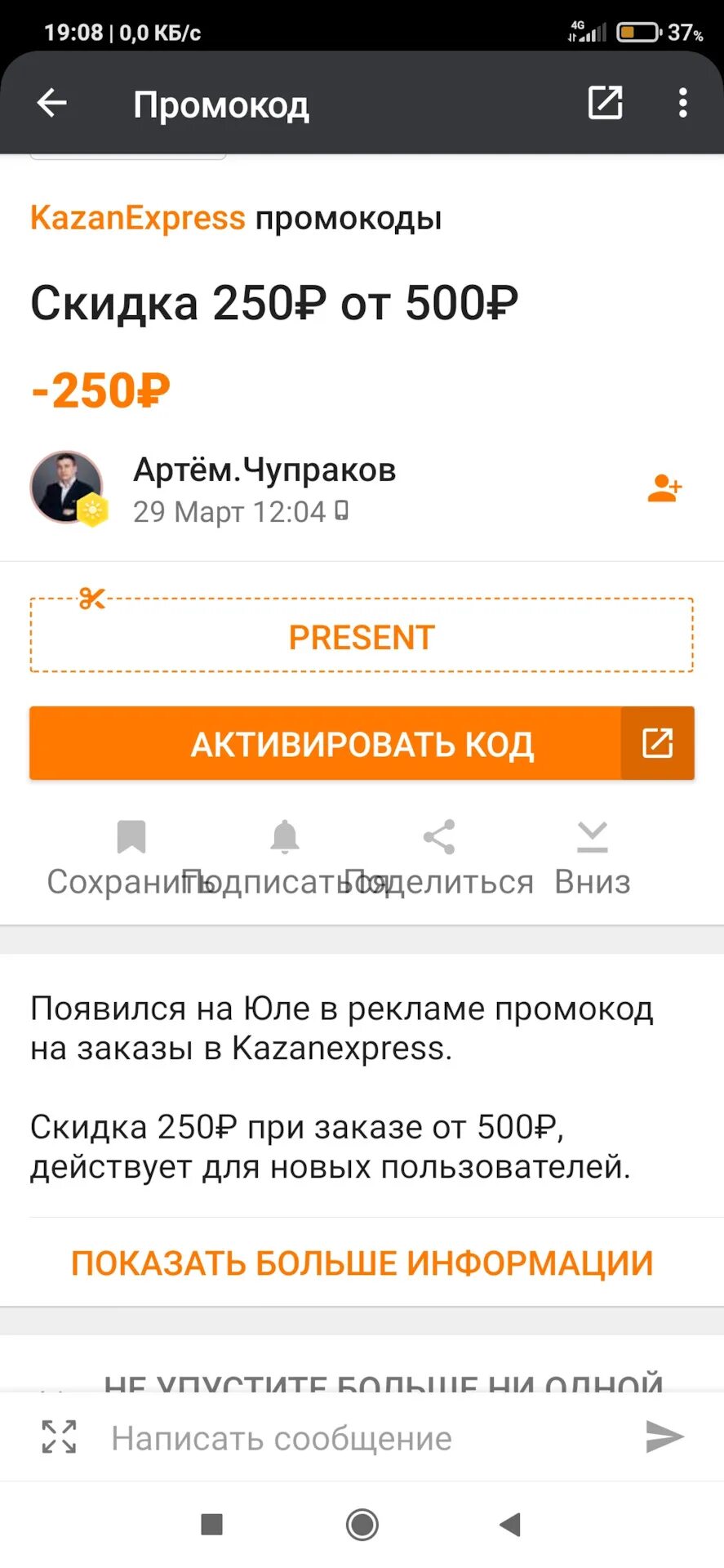The image size is (724, 1568).
Task: Tap the АКТИВИРОВАТЬ КОД button
Action: 362,743
